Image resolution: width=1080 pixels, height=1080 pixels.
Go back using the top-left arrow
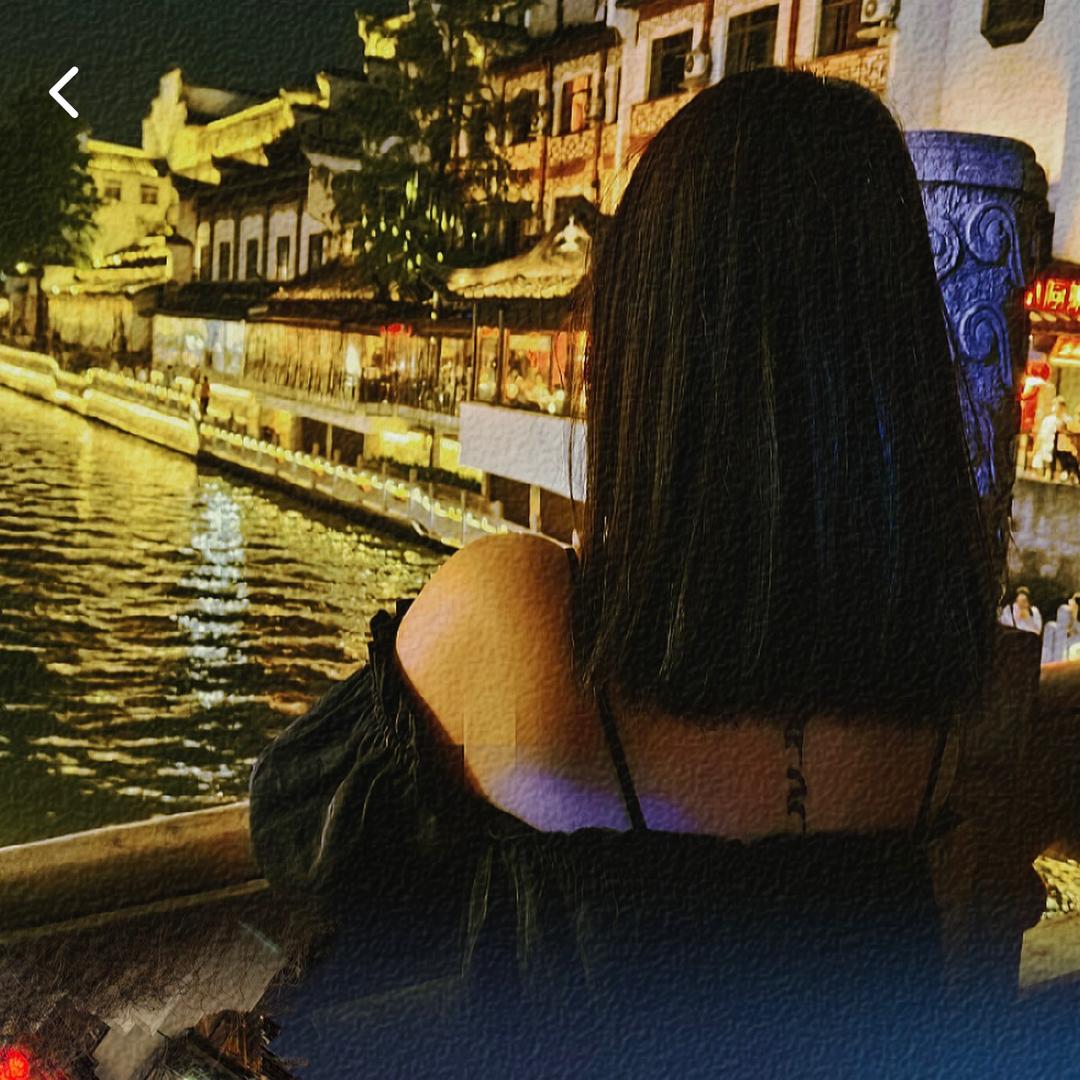click(x=64, y=93)
